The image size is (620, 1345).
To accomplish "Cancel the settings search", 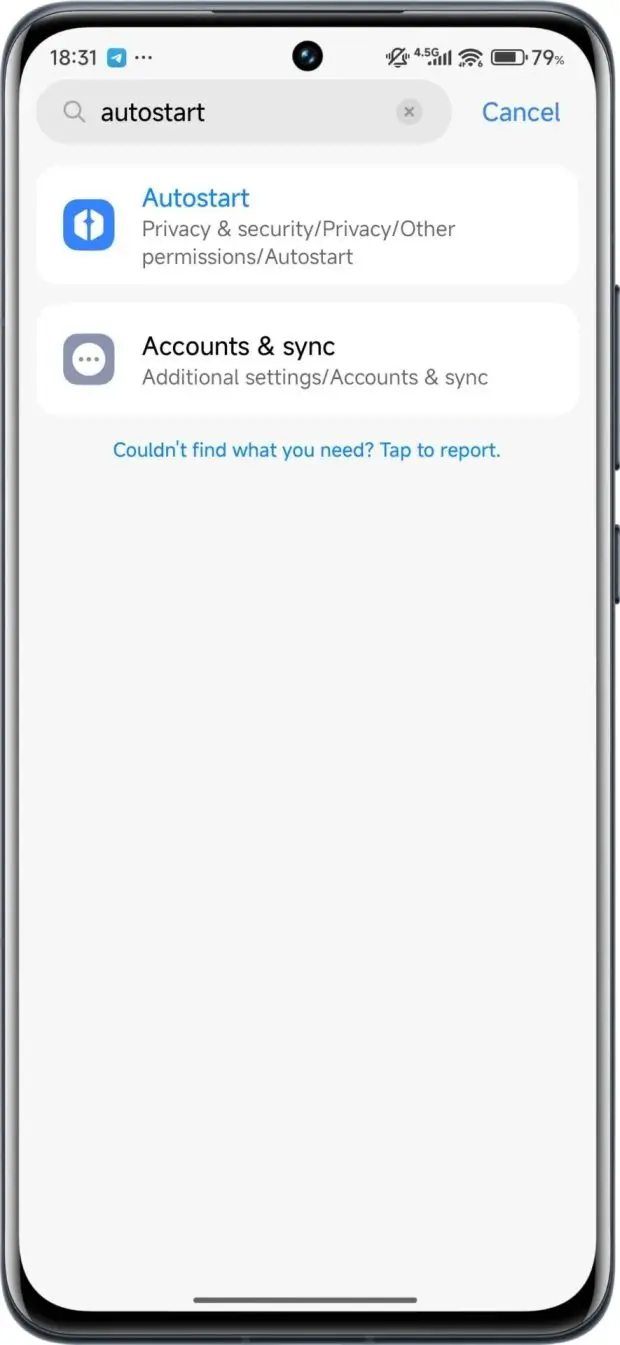I will [x=520, y=112].
